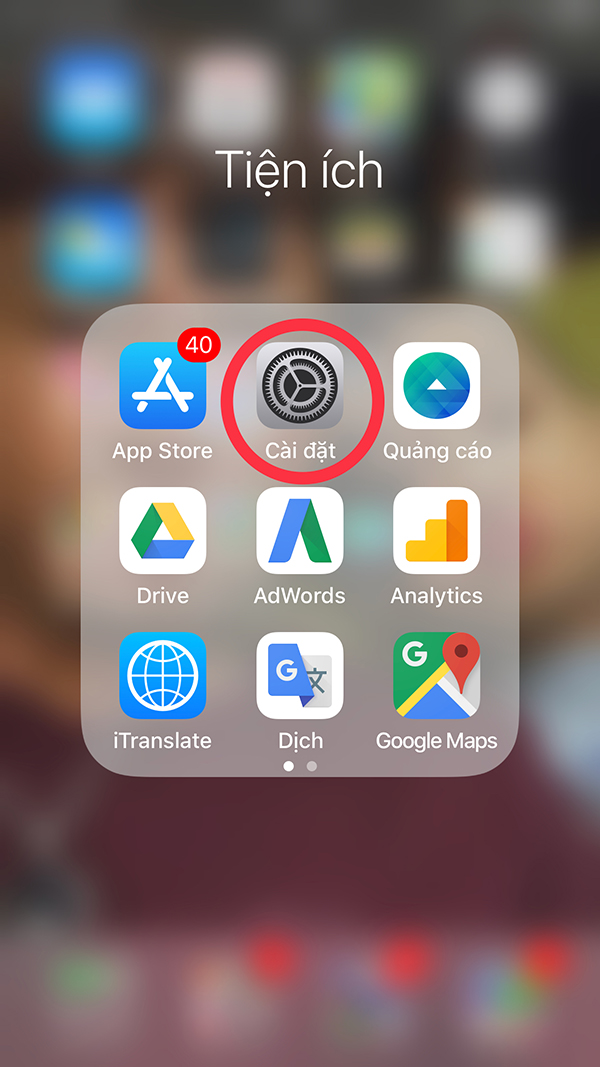Image resolution: width=600 pixels, height=1067 pixels.
Task: Open the Dịch translate app
Action: point(300,675)
